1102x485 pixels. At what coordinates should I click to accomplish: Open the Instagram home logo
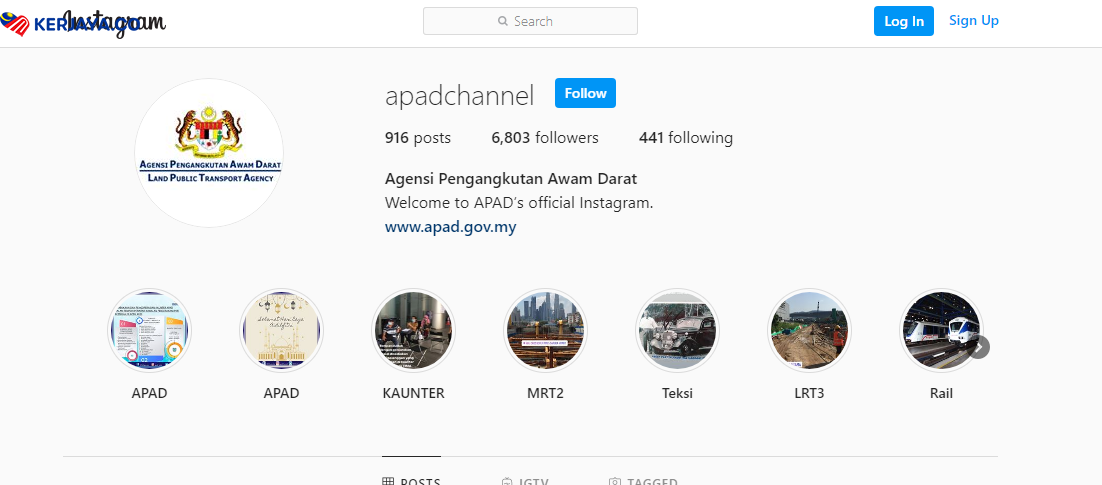tap(115, 22)
